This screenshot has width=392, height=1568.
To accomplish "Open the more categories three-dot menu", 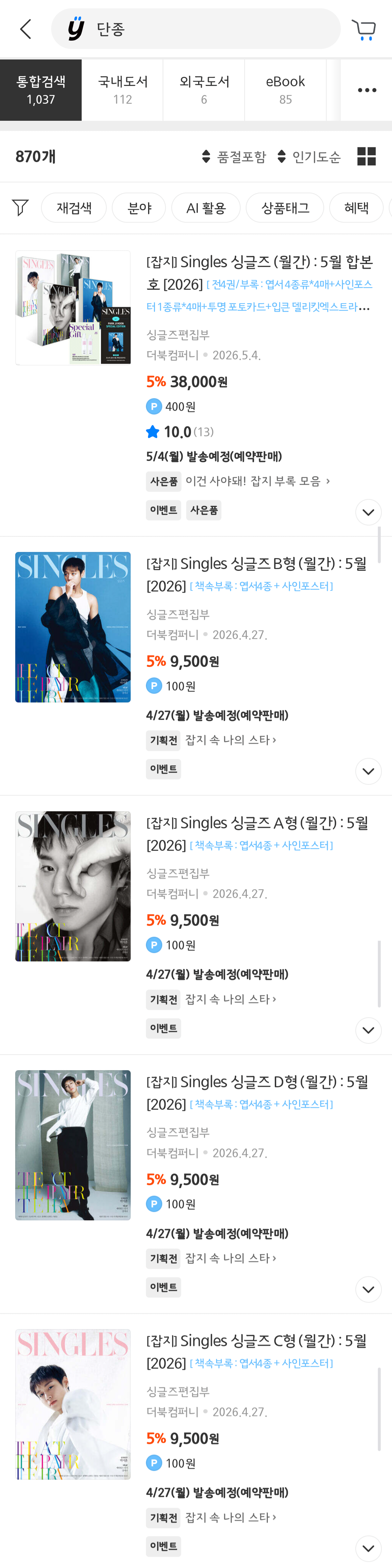I will pos(366,90).
